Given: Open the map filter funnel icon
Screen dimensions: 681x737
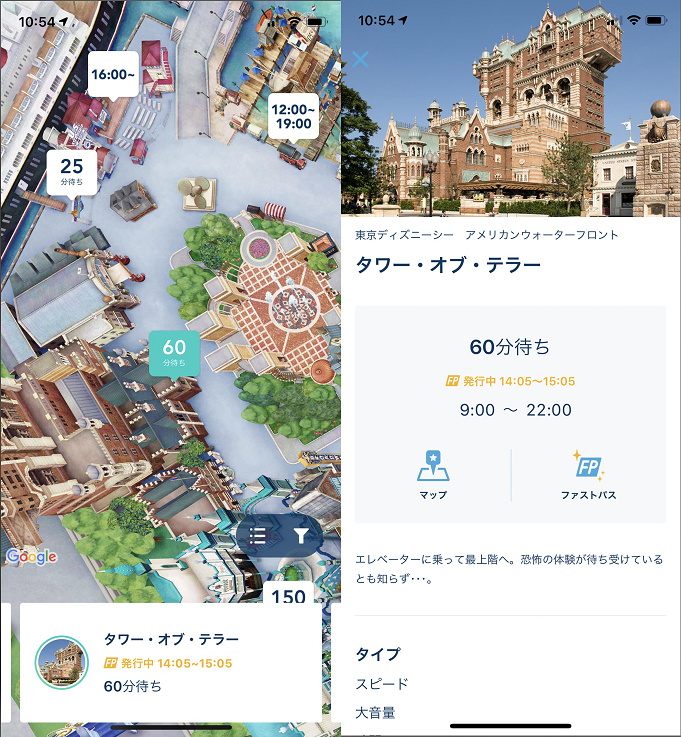Looking at the screenshot, I should [301, 536].
